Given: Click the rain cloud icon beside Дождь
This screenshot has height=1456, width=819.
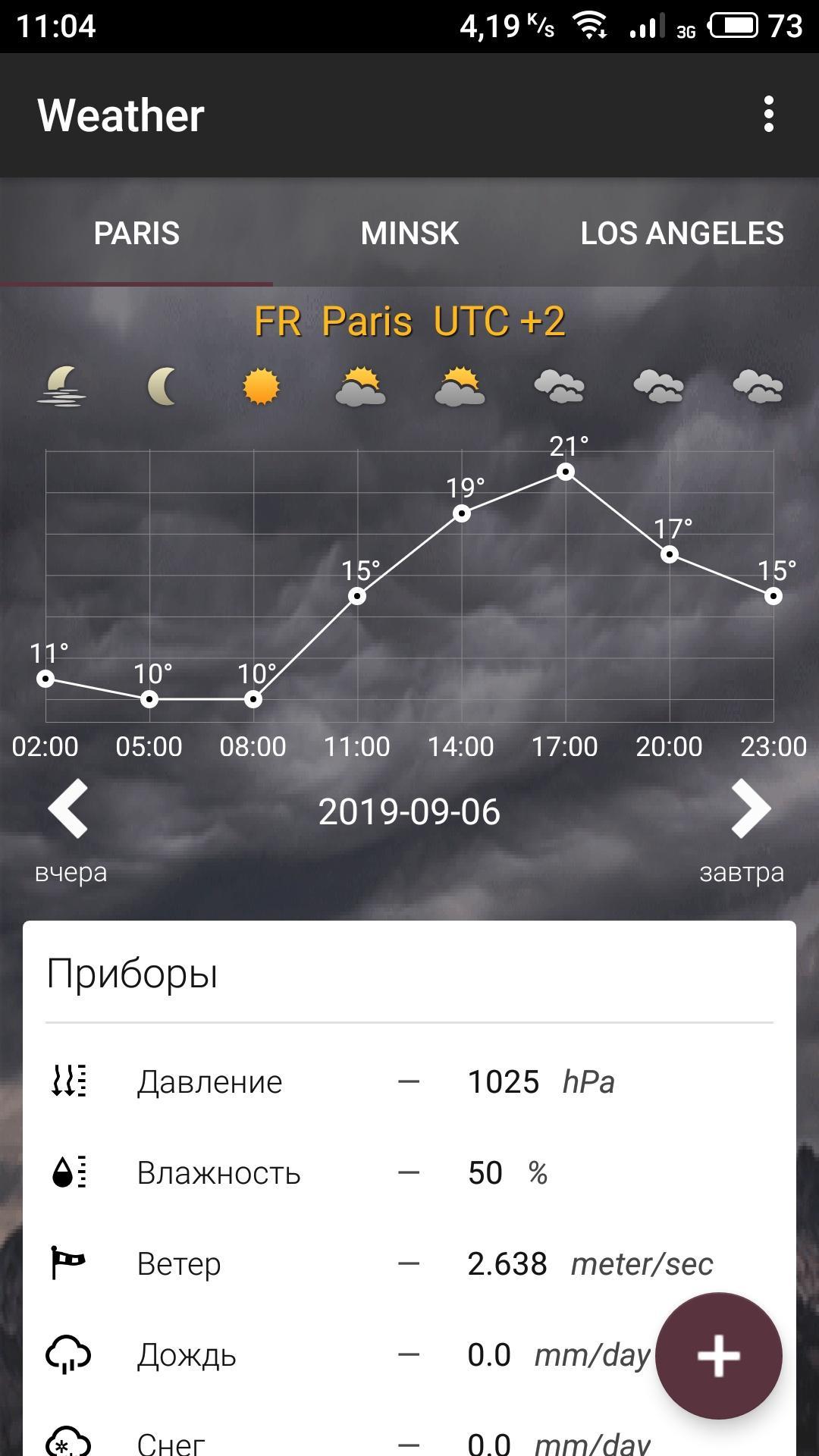Looking at the screenshot, I should point(68,1354).
